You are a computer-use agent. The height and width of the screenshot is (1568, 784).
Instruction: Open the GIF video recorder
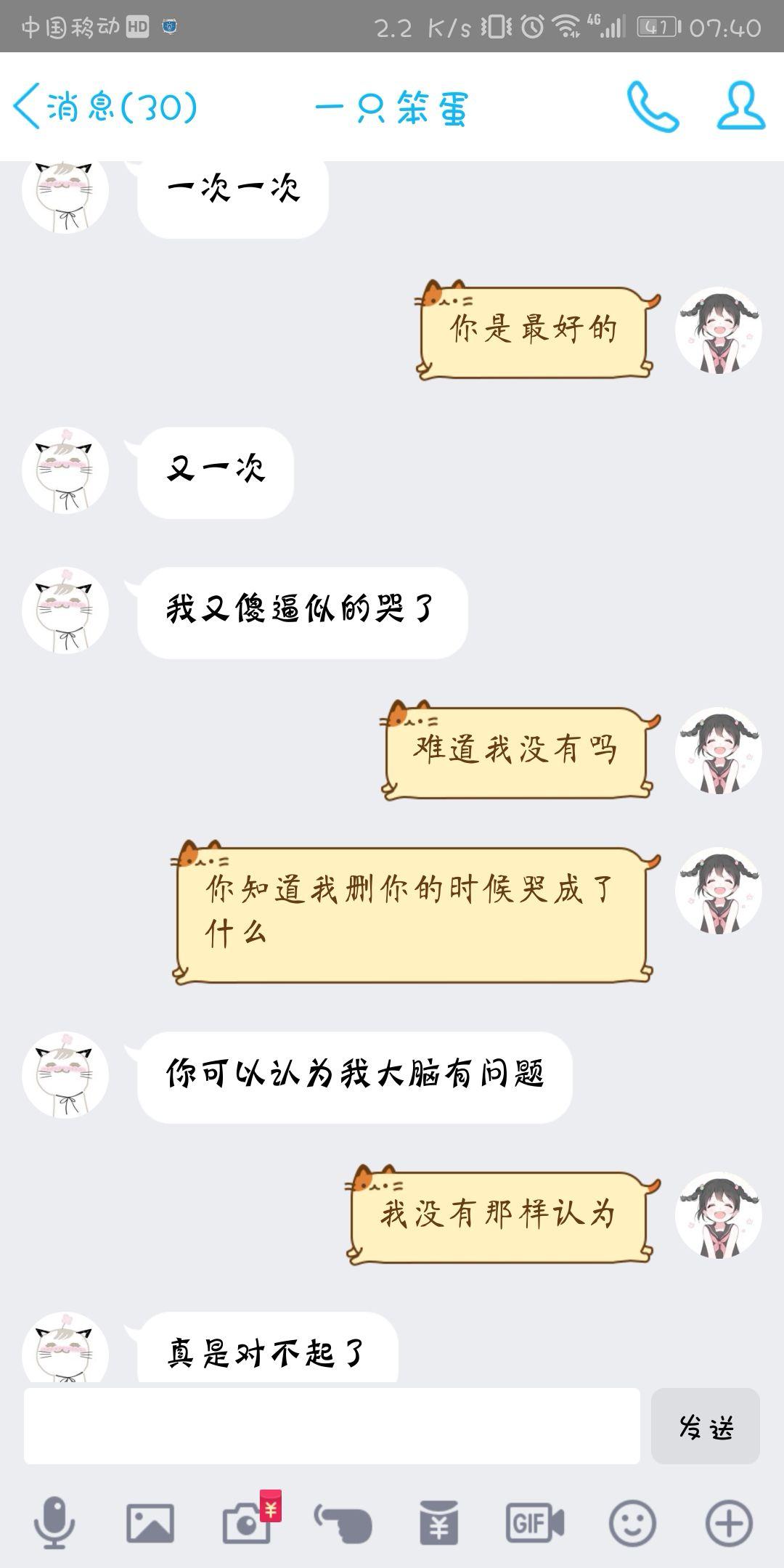click(x=535, y=1523)
